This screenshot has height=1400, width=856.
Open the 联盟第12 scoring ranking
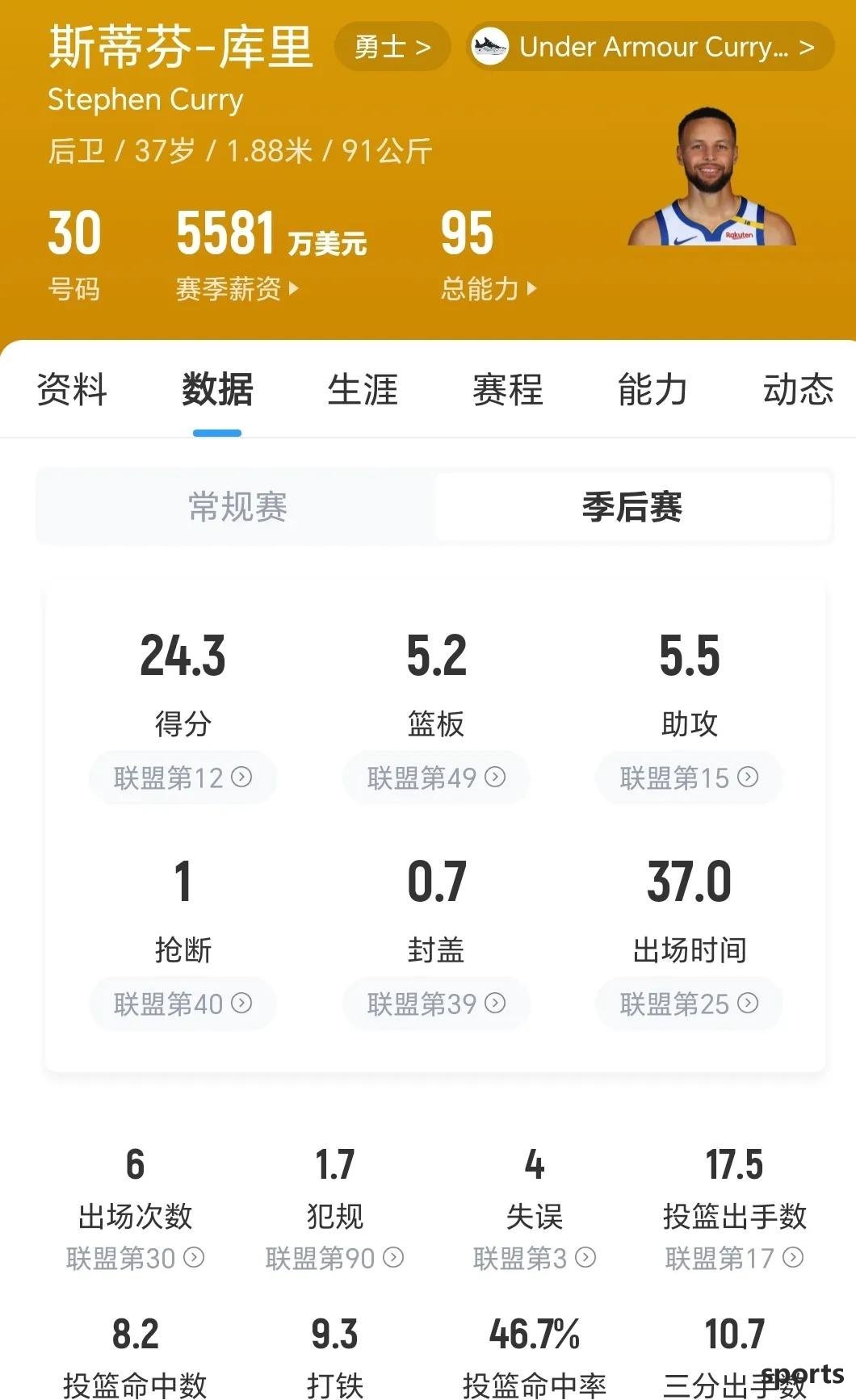pos(183,778)
